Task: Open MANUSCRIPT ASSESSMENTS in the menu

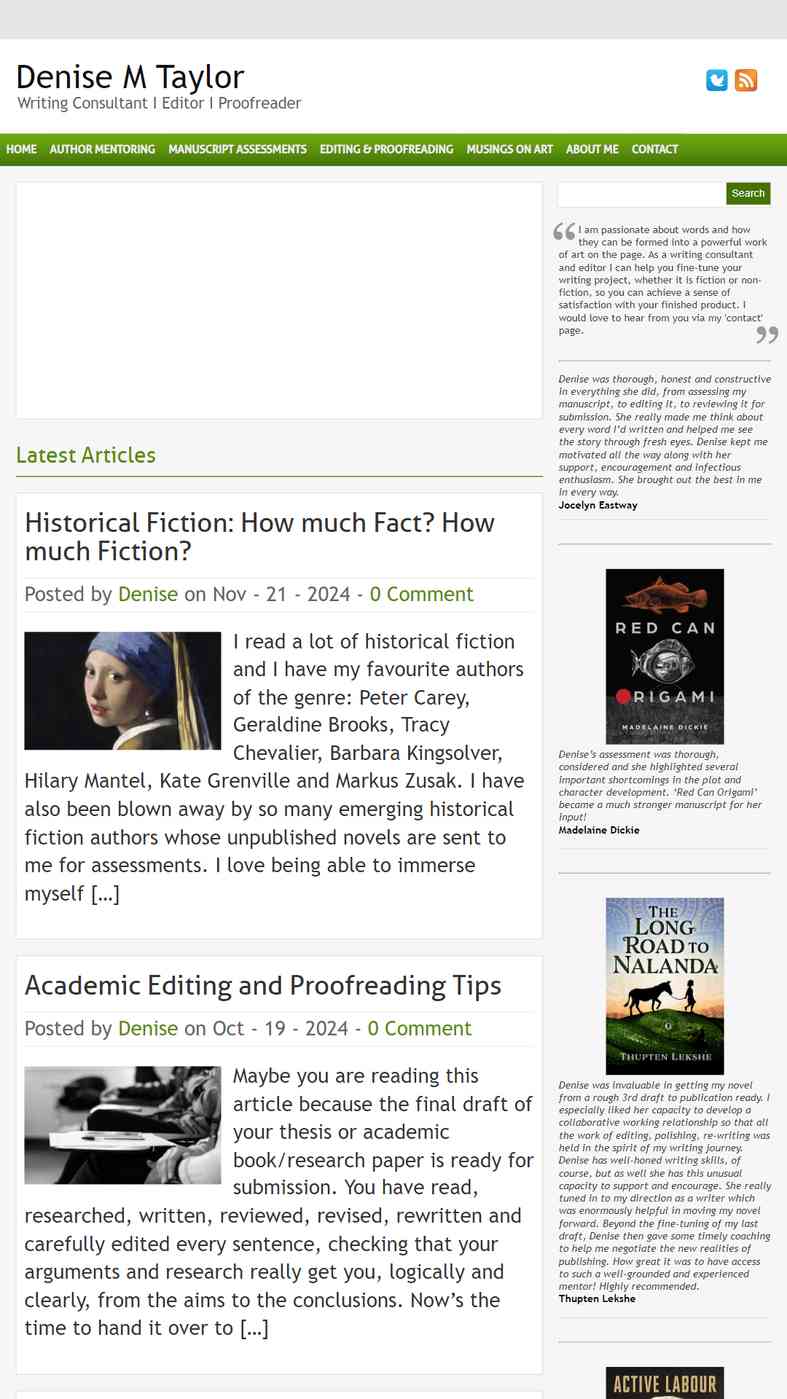Action: click(x=237, y=149)
